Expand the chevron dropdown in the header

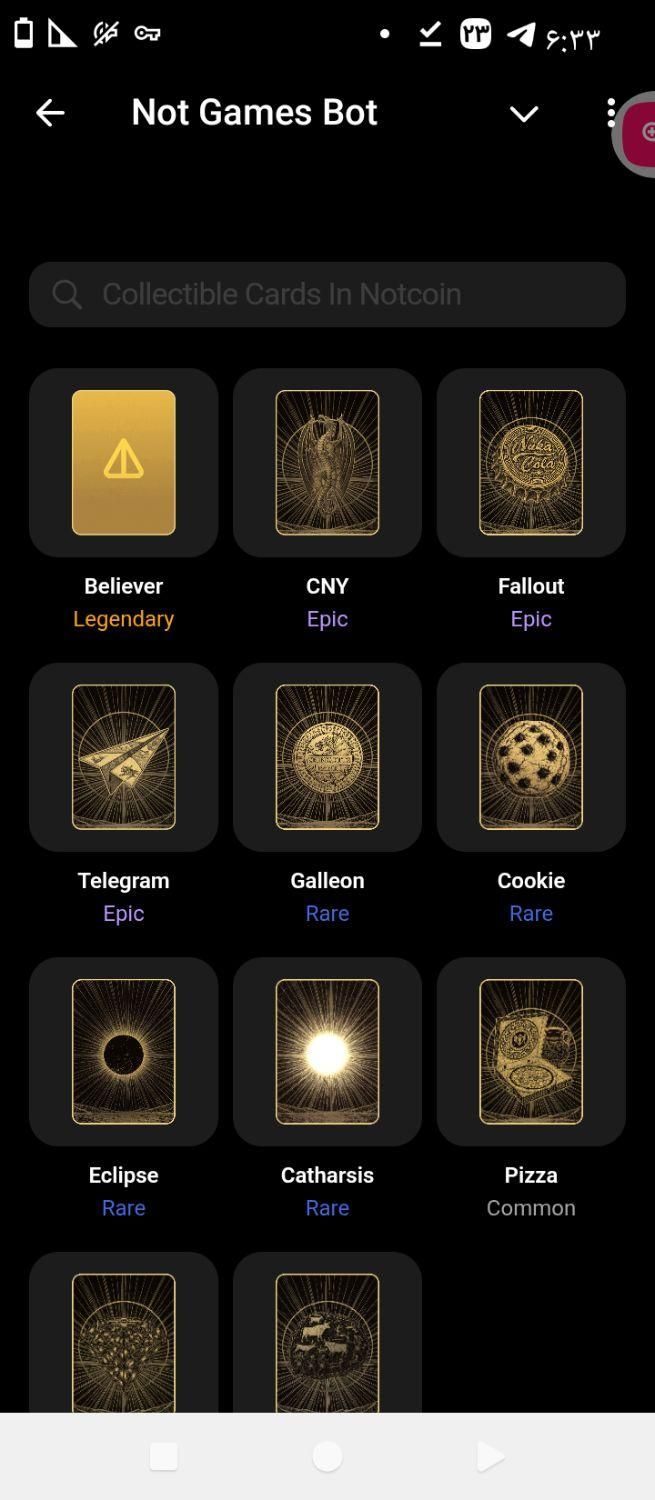tap(524, 114)
